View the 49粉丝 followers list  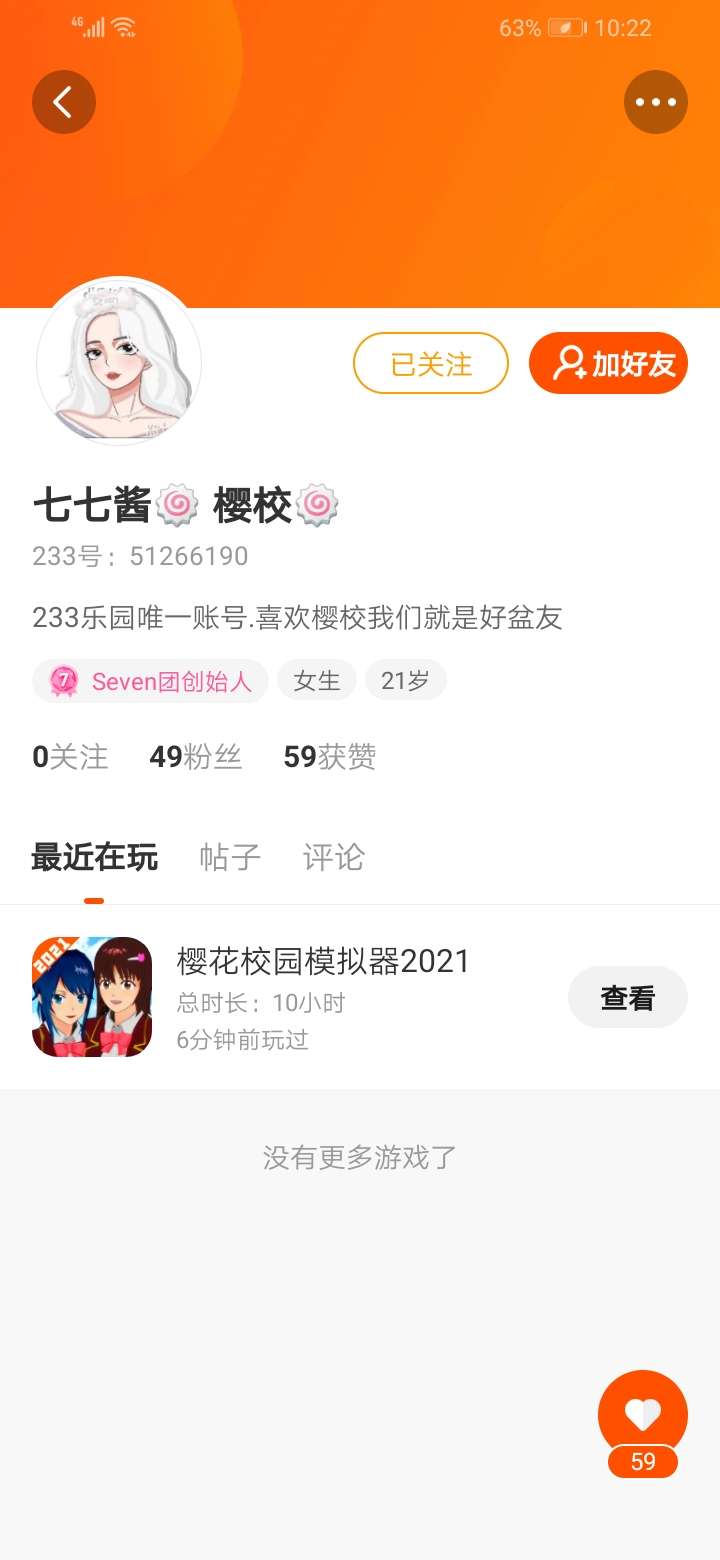tap(195, 757)
